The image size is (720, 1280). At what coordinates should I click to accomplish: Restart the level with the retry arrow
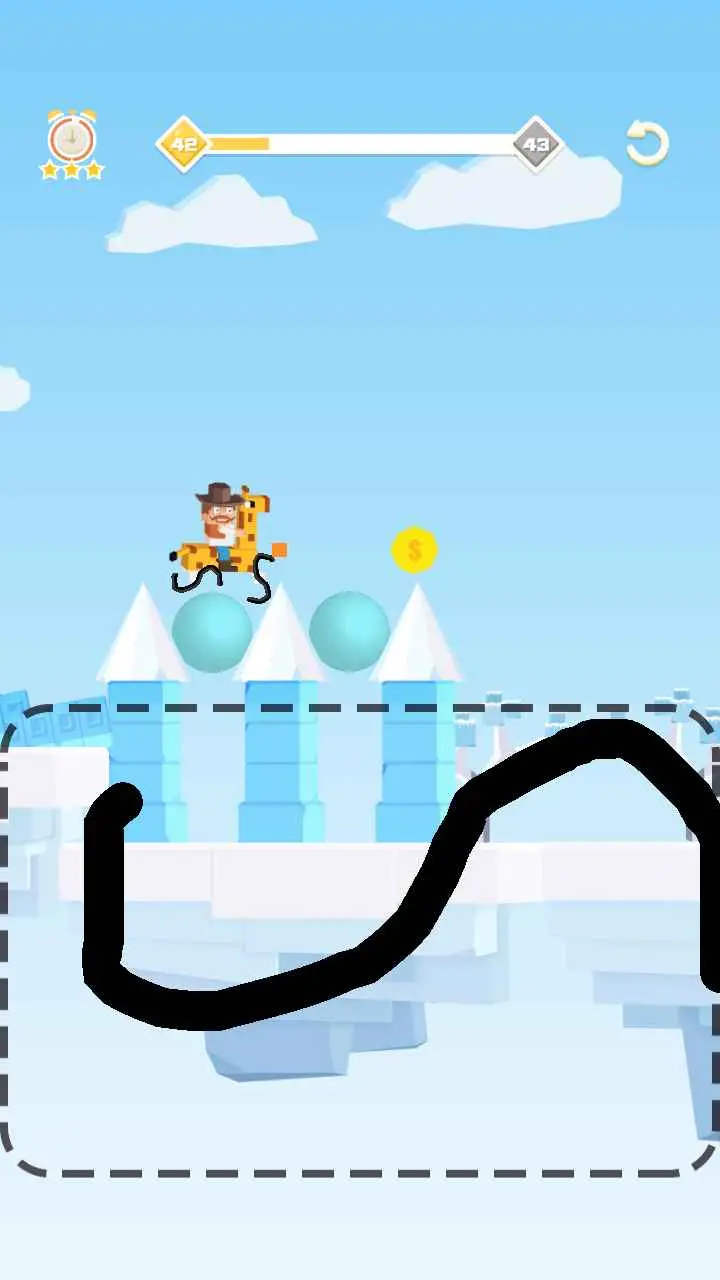click(x=647, y=144)
